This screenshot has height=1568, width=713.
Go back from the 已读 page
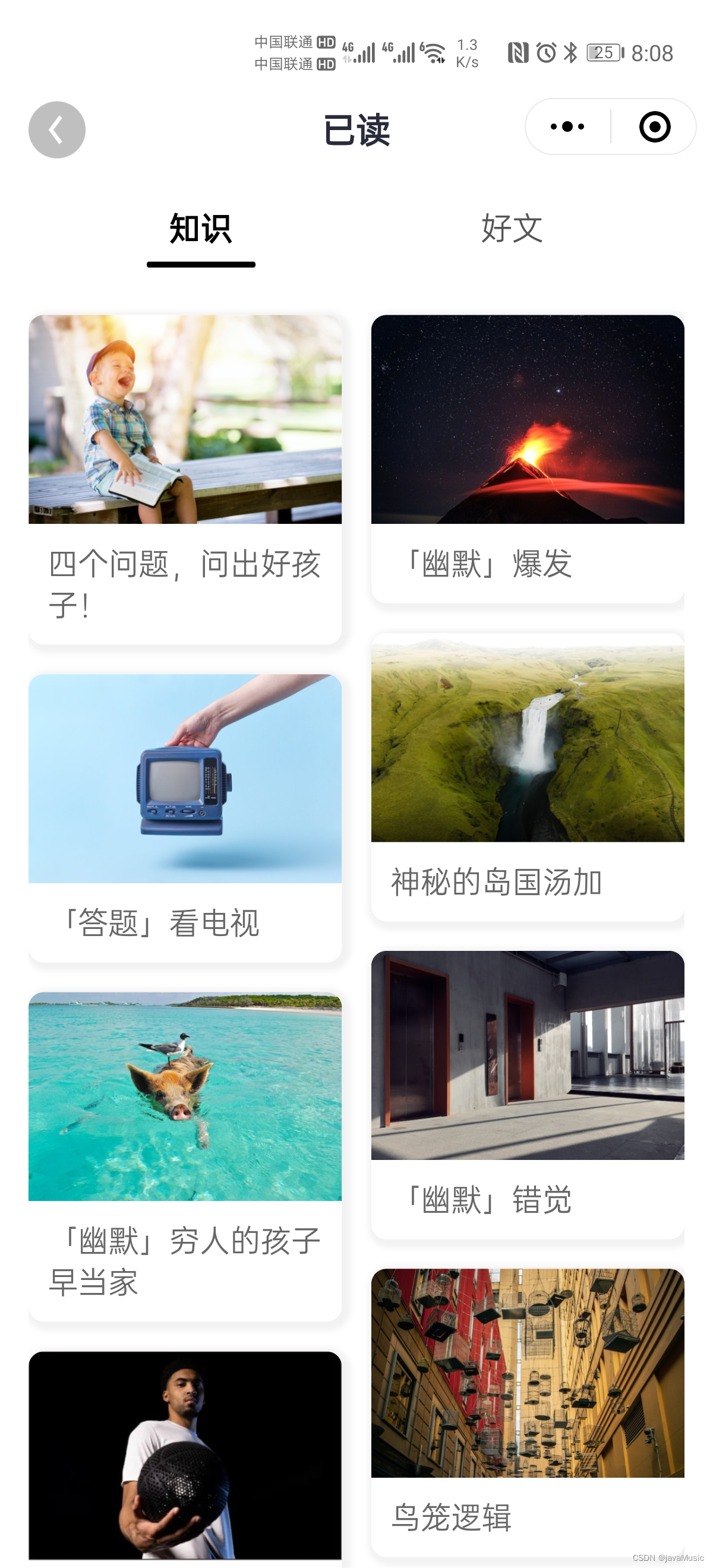pyautogui.click(x=56, y=129)
